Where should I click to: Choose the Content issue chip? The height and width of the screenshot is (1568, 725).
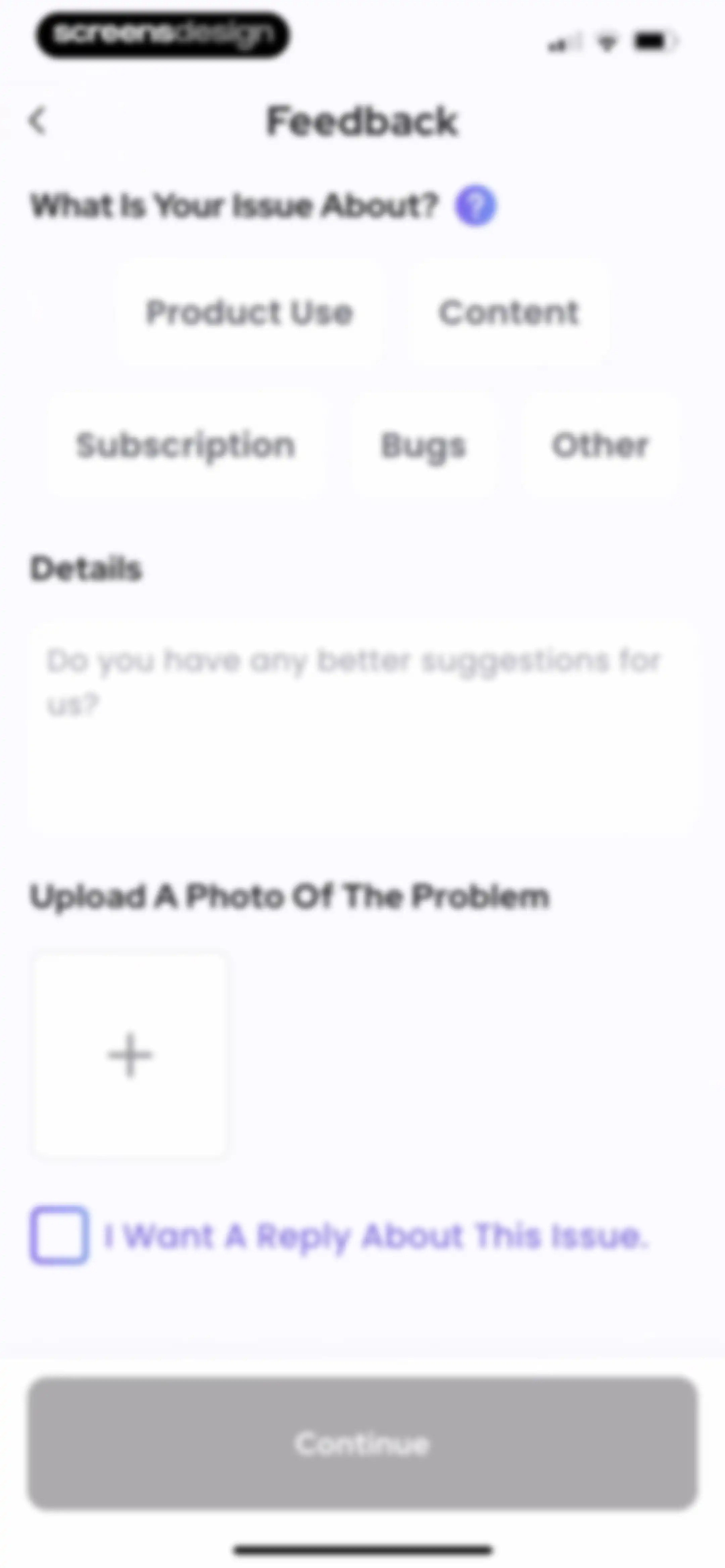pos(510,312)
